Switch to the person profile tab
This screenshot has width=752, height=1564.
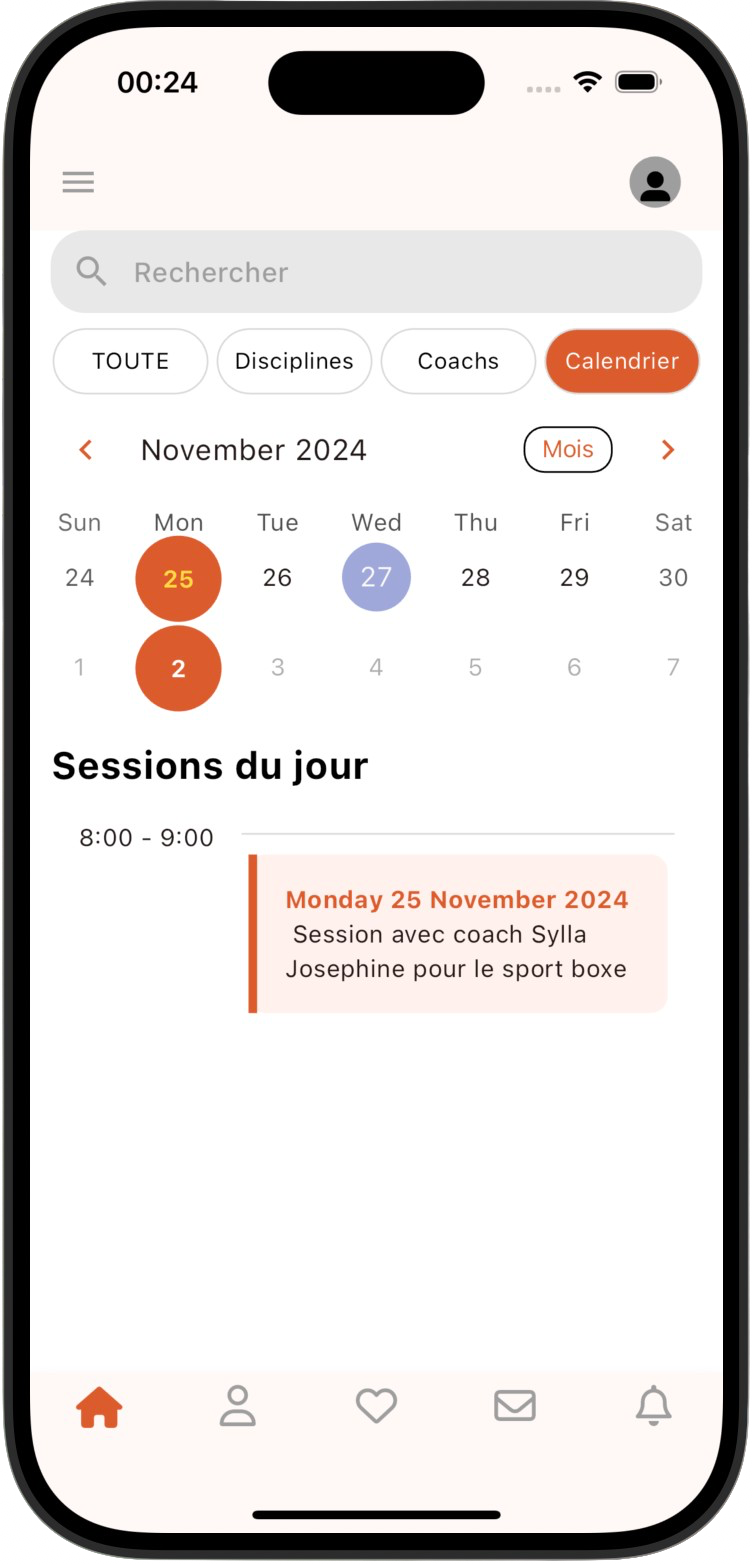pos(238,1406)
